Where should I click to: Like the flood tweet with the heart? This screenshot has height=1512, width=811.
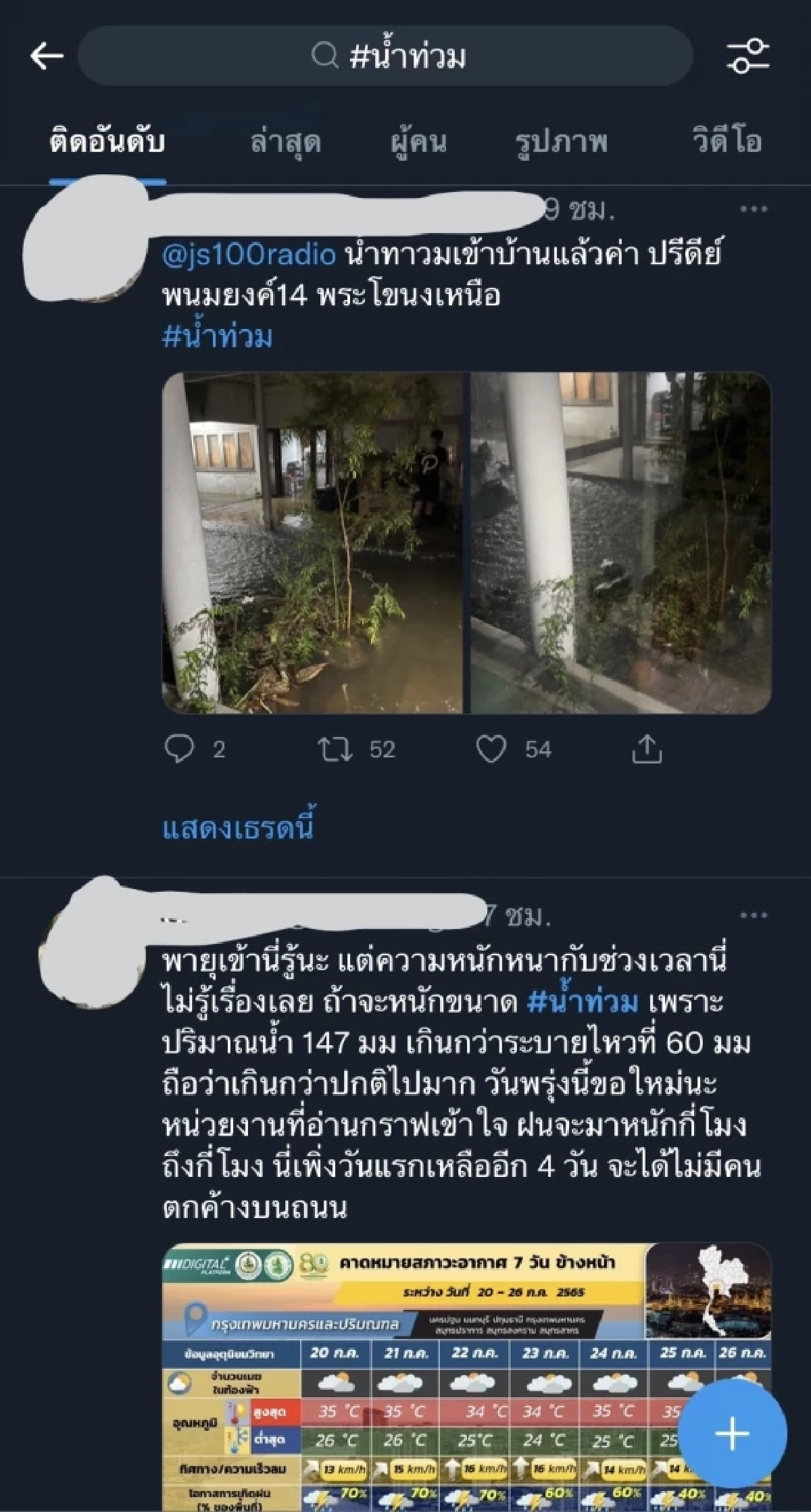tap(493, 748)
